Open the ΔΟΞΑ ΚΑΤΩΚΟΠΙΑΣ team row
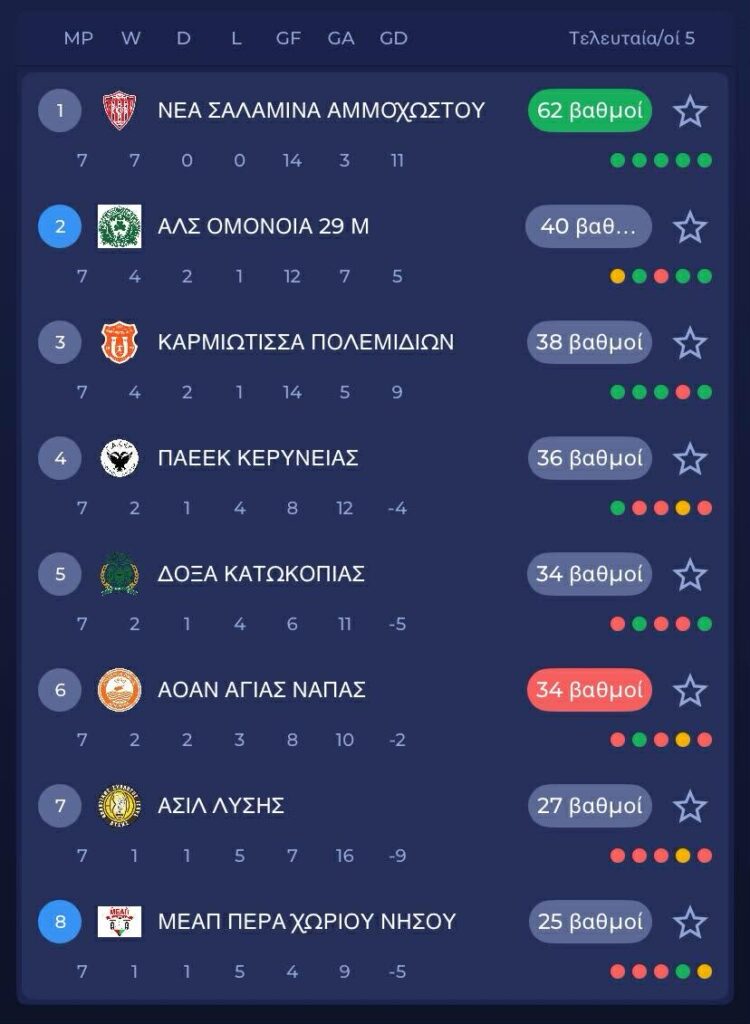750x1024 pixels. pyautogui.click(x=261, y=574)
